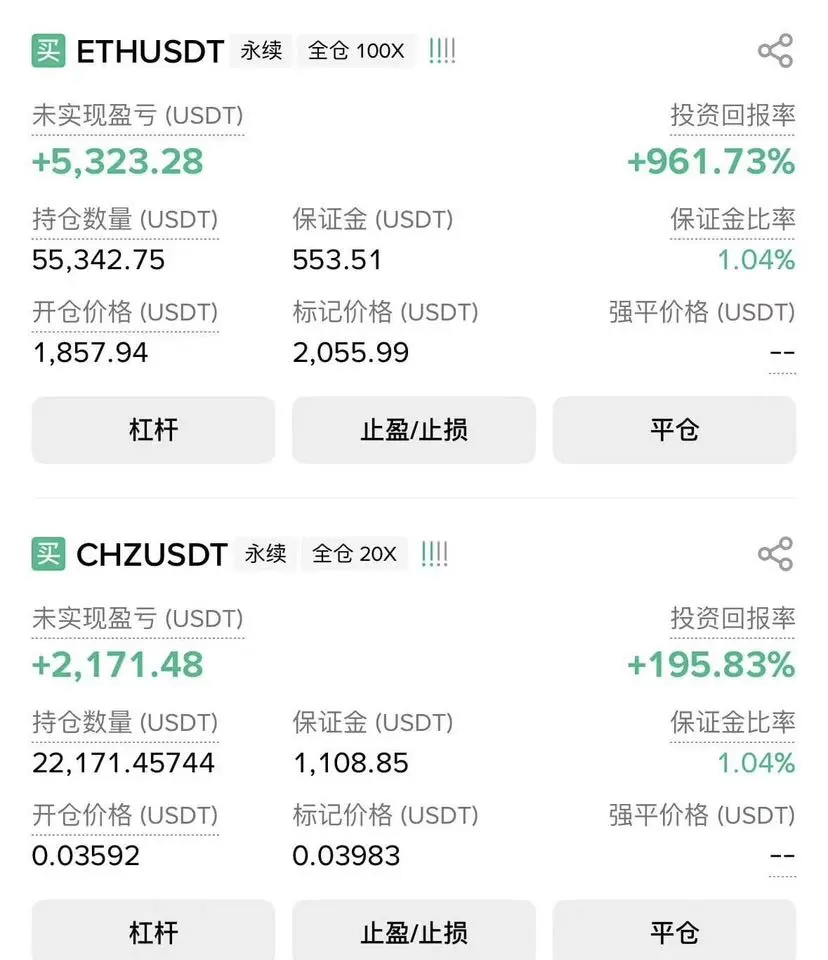Select the 全仓 100X margin chip
The image size is (828, 960).
click(356, 51)
